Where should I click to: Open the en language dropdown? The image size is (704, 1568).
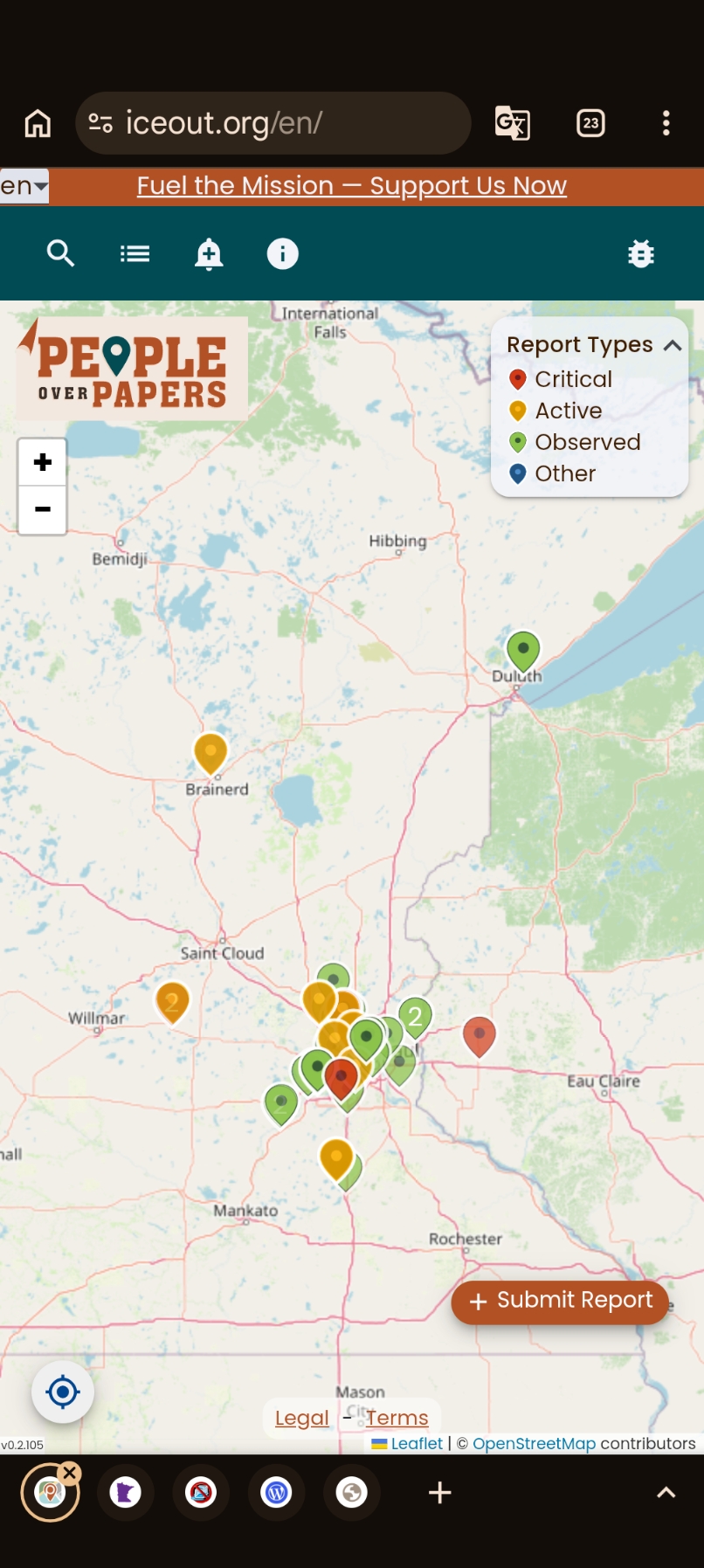[24, 186]
